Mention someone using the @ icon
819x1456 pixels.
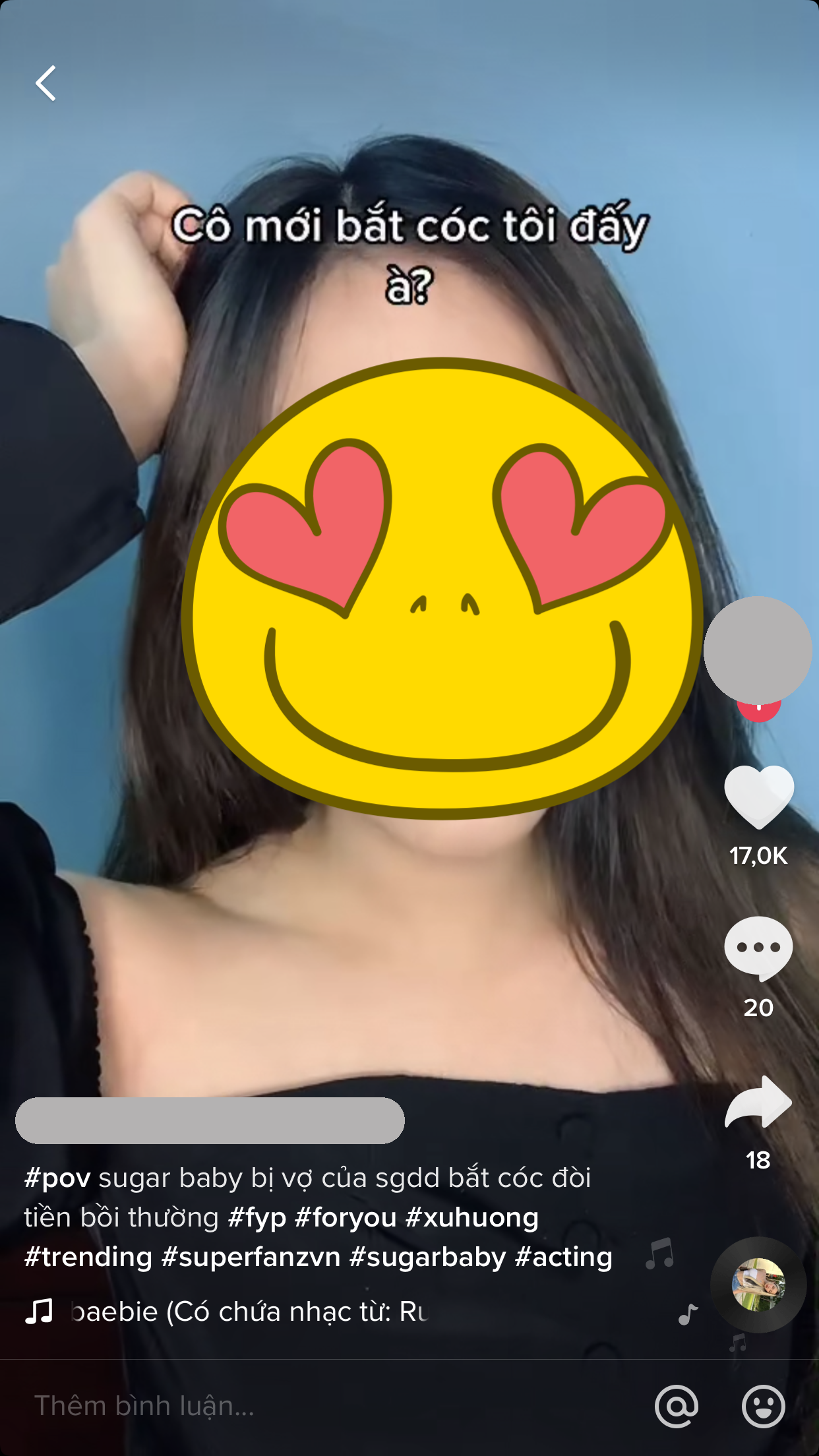677,1406
